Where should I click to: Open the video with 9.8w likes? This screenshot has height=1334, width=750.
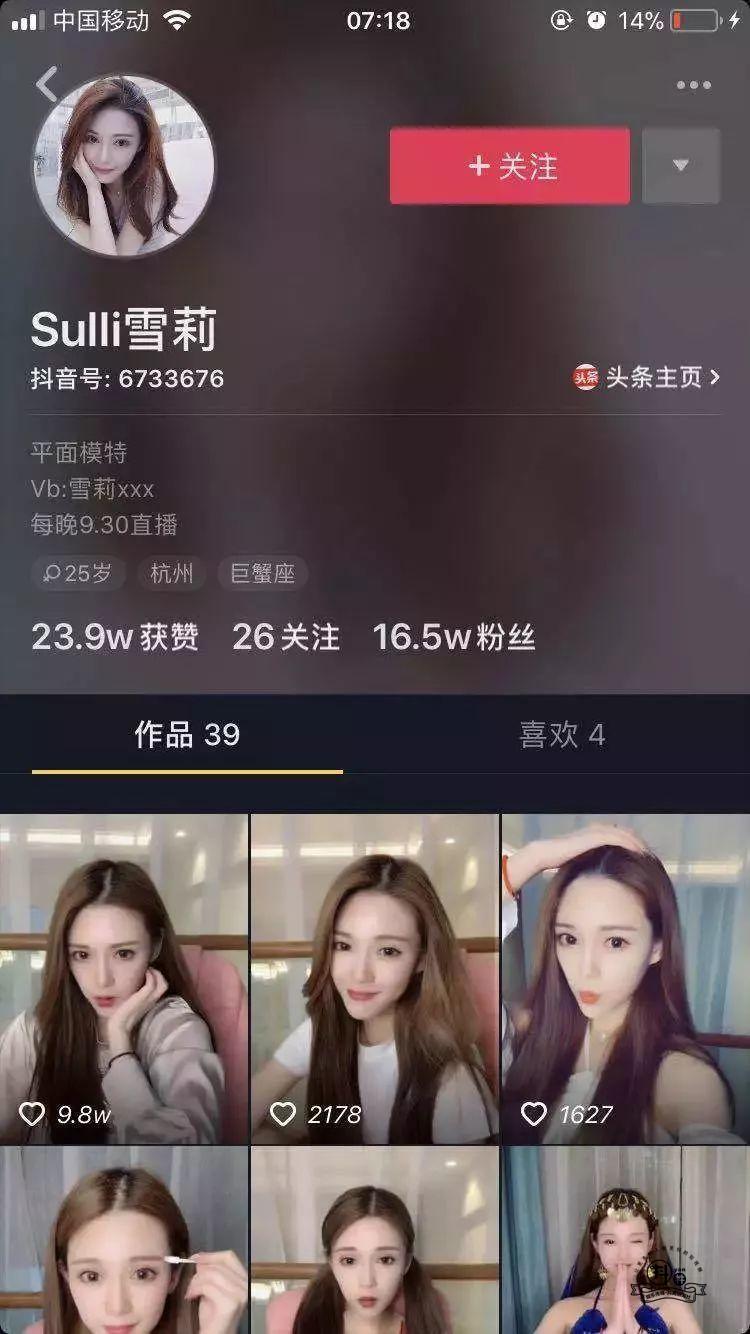click(x=124, y=978)
